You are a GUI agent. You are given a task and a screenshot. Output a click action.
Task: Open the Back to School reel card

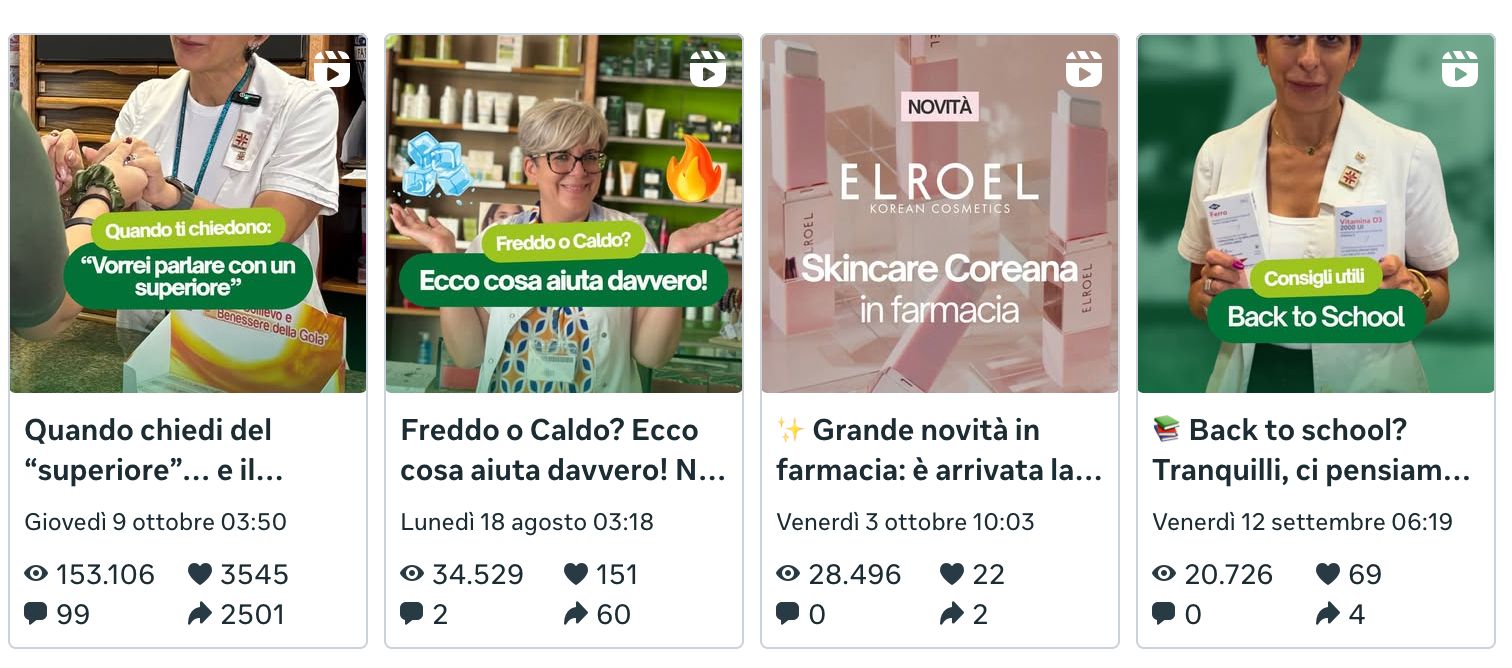1315,214
